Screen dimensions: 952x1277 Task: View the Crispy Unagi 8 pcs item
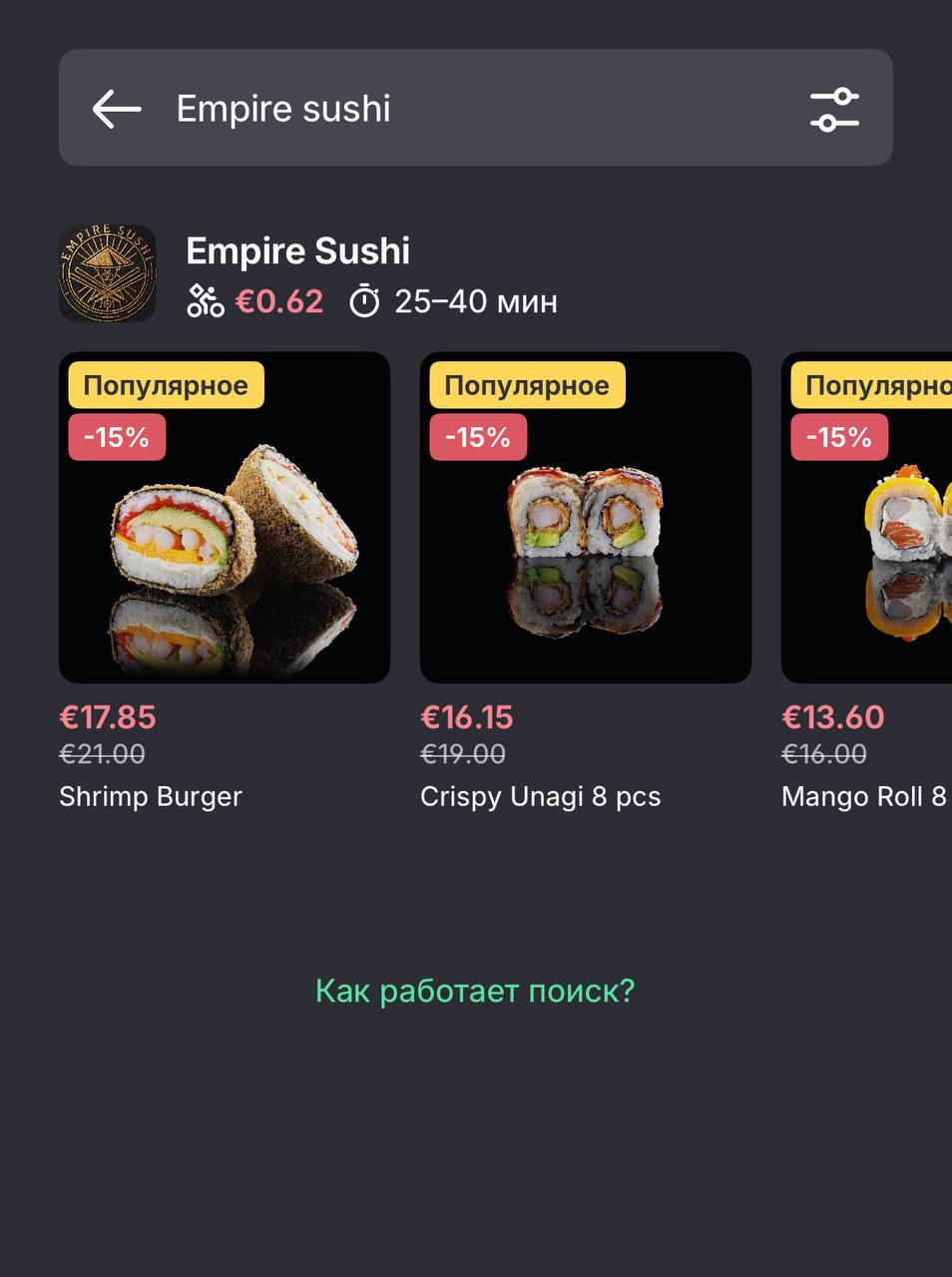586,518
